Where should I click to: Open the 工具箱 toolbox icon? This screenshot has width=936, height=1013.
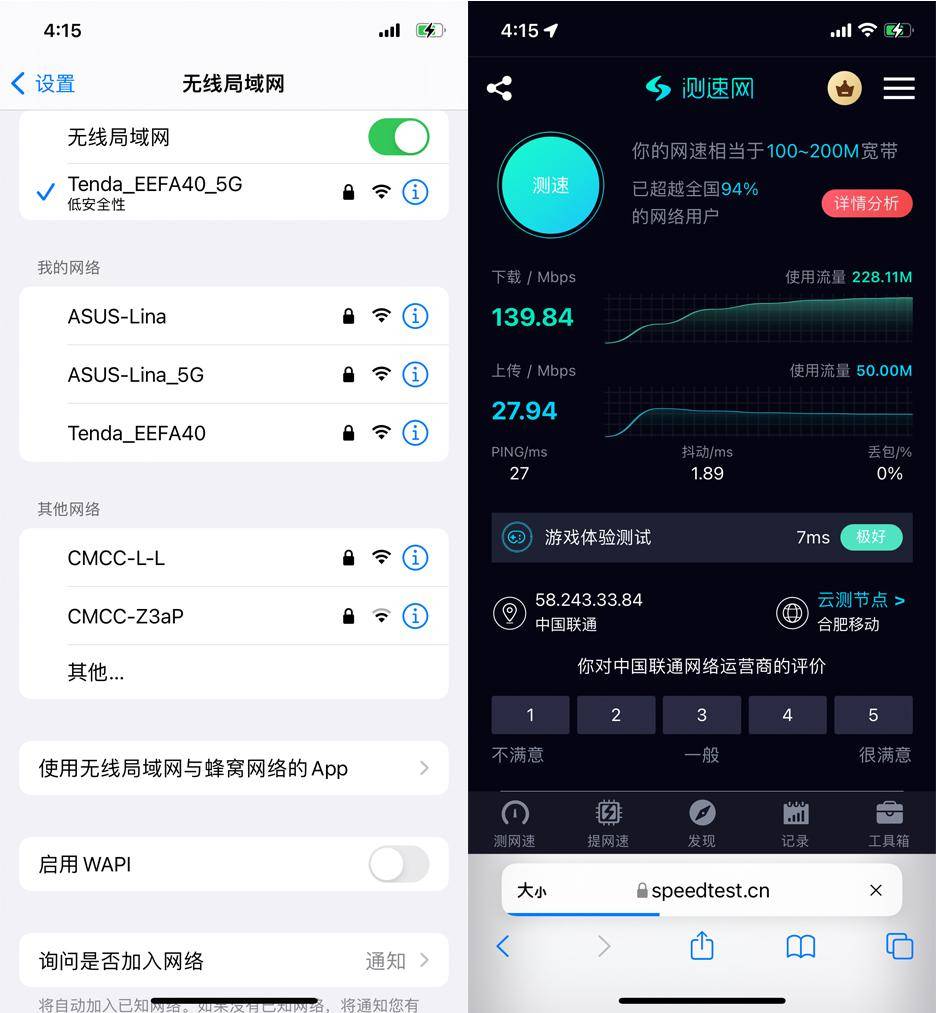coord(889,822)
